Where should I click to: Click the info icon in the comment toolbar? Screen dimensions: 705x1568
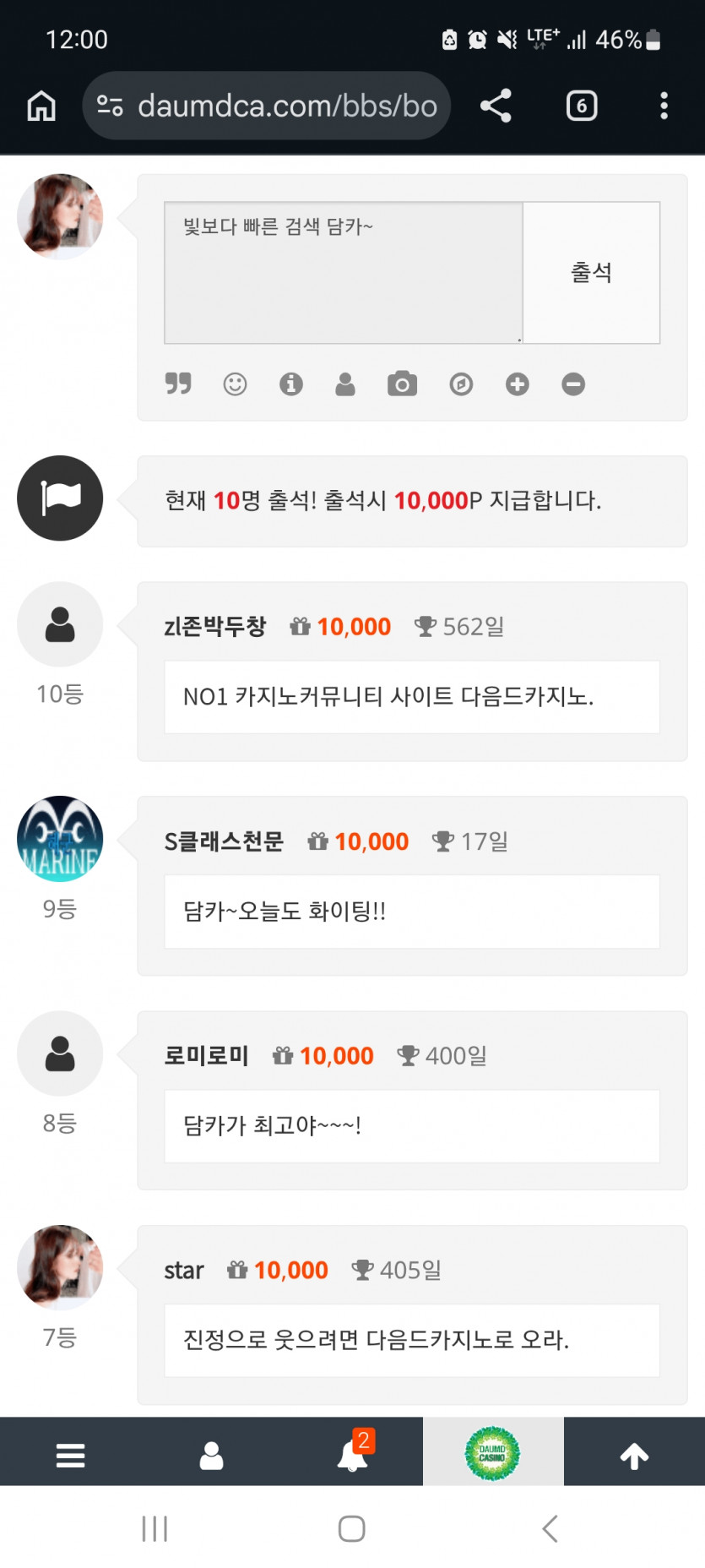coord(291,384)
